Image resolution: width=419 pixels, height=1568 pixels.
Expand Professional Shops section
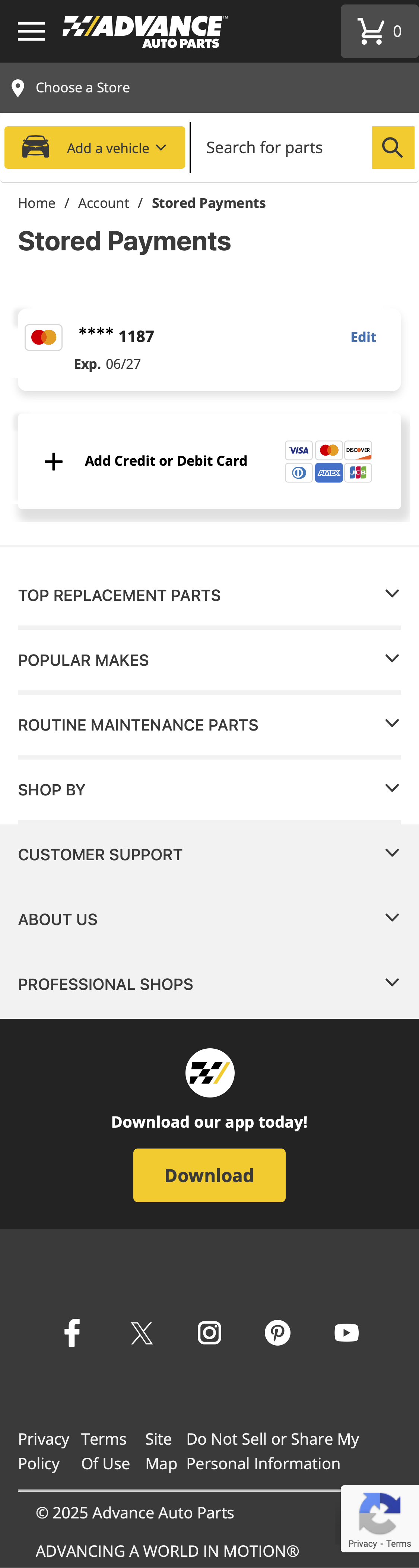pyautogui.click(x=209, y=984)
